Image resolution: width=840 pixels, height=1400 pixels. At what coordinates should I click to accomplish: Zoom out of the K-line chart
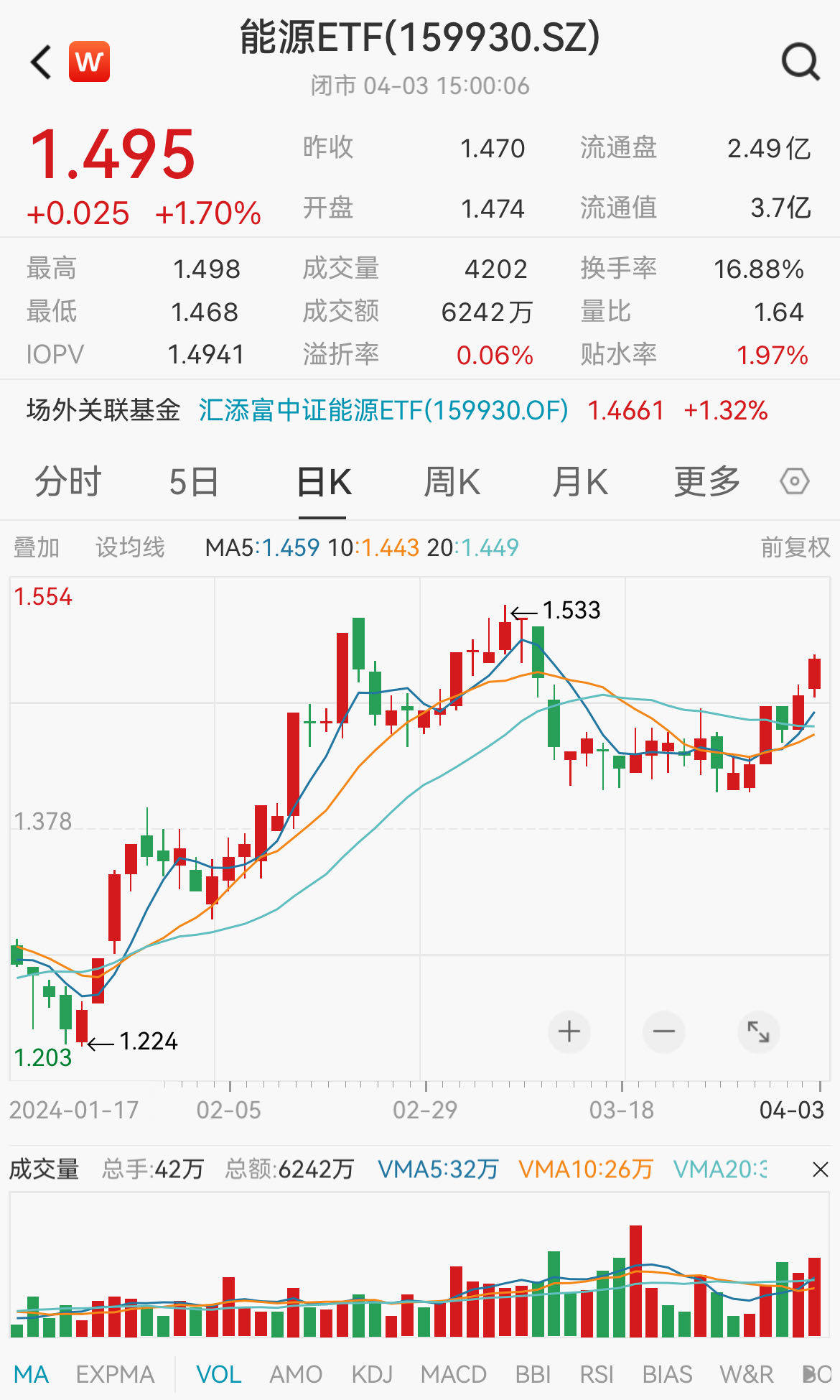click(x=663, y=1032)
